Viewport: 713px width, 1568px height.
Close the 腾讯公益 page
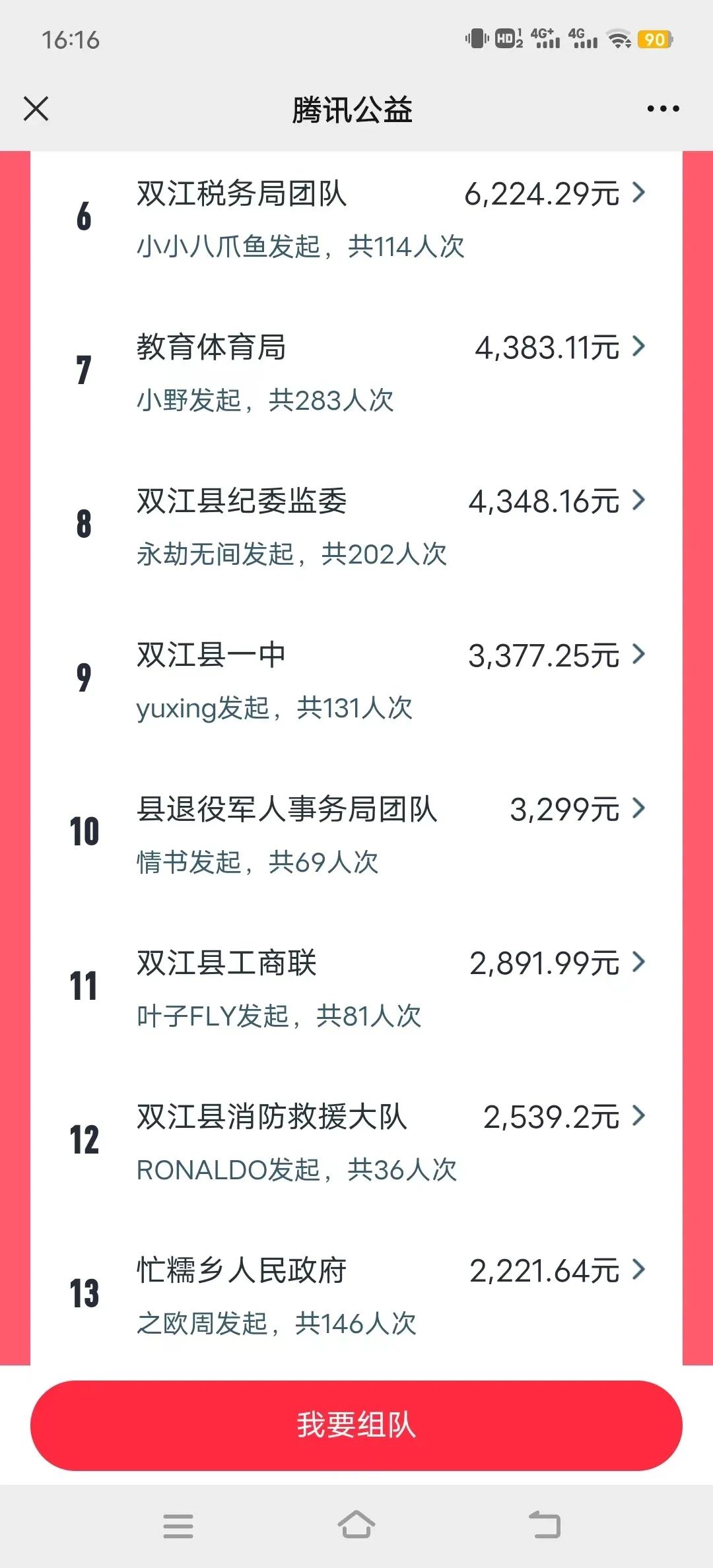(x=36, y=109)
